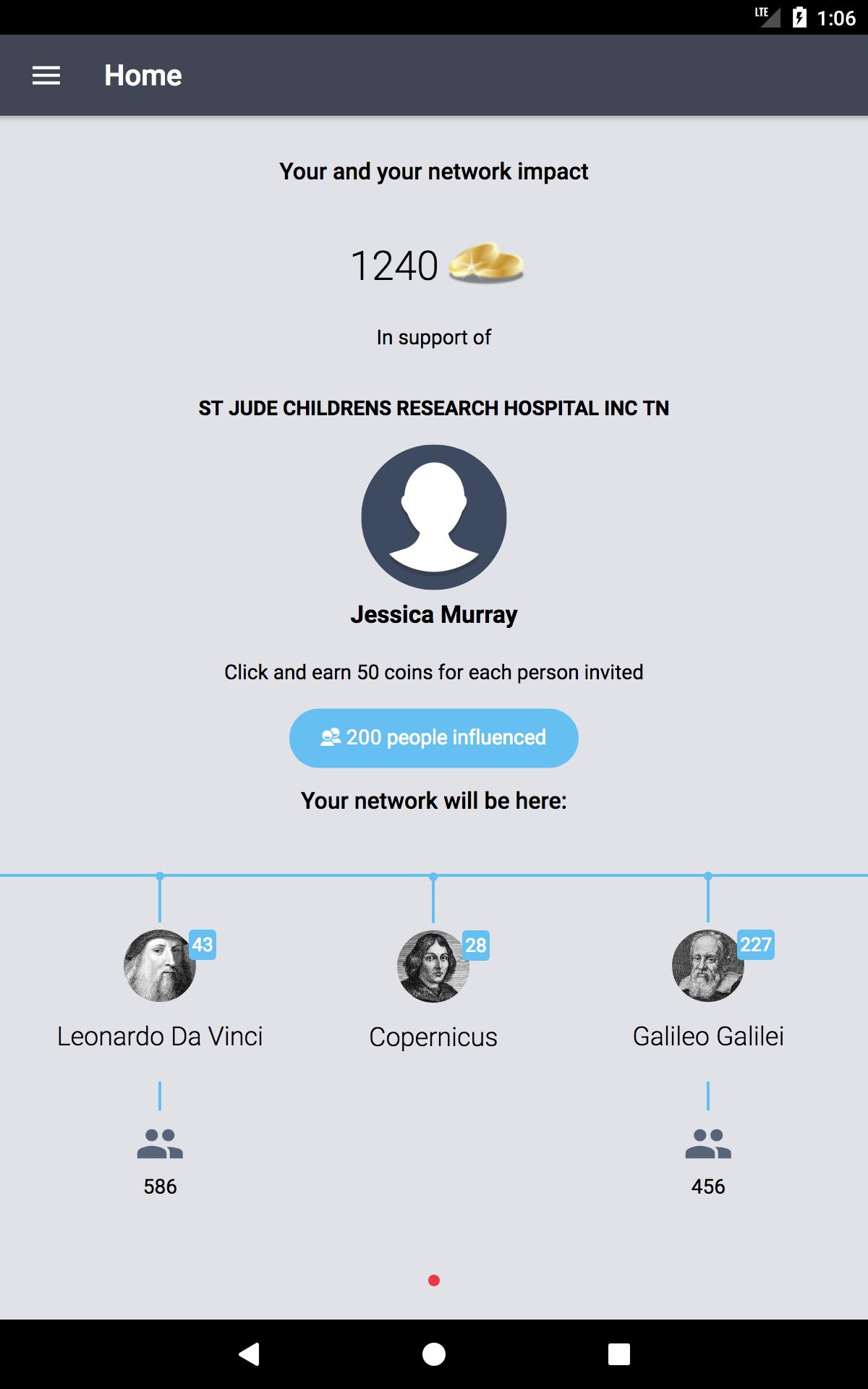This screenshot has height=1389, width=868.
Task: Open Copernicus's network profile
Action: coord(433,967)
